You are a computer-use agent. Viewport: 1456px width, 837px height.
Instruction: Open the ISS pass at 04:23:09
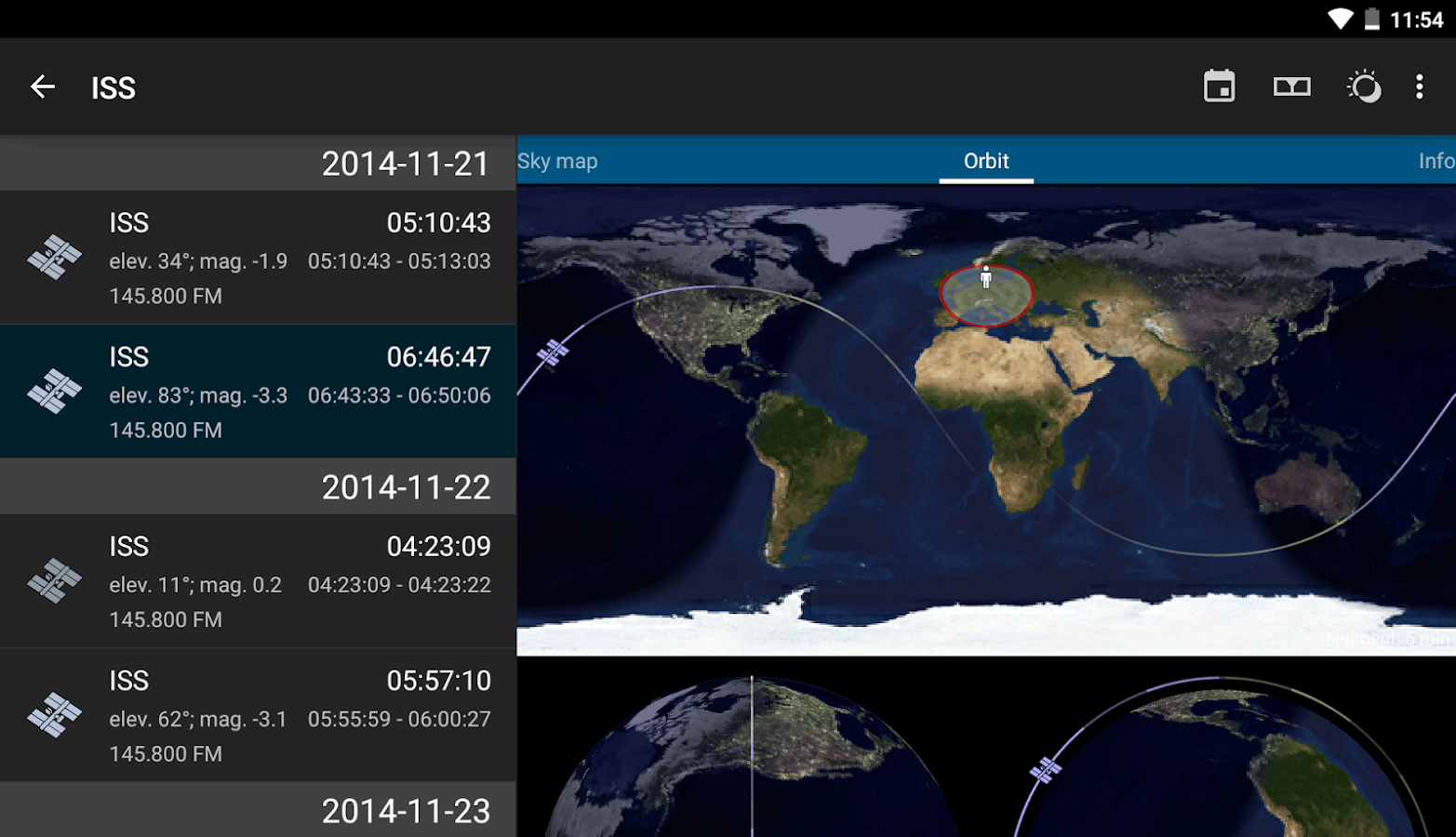pos(258,581)
